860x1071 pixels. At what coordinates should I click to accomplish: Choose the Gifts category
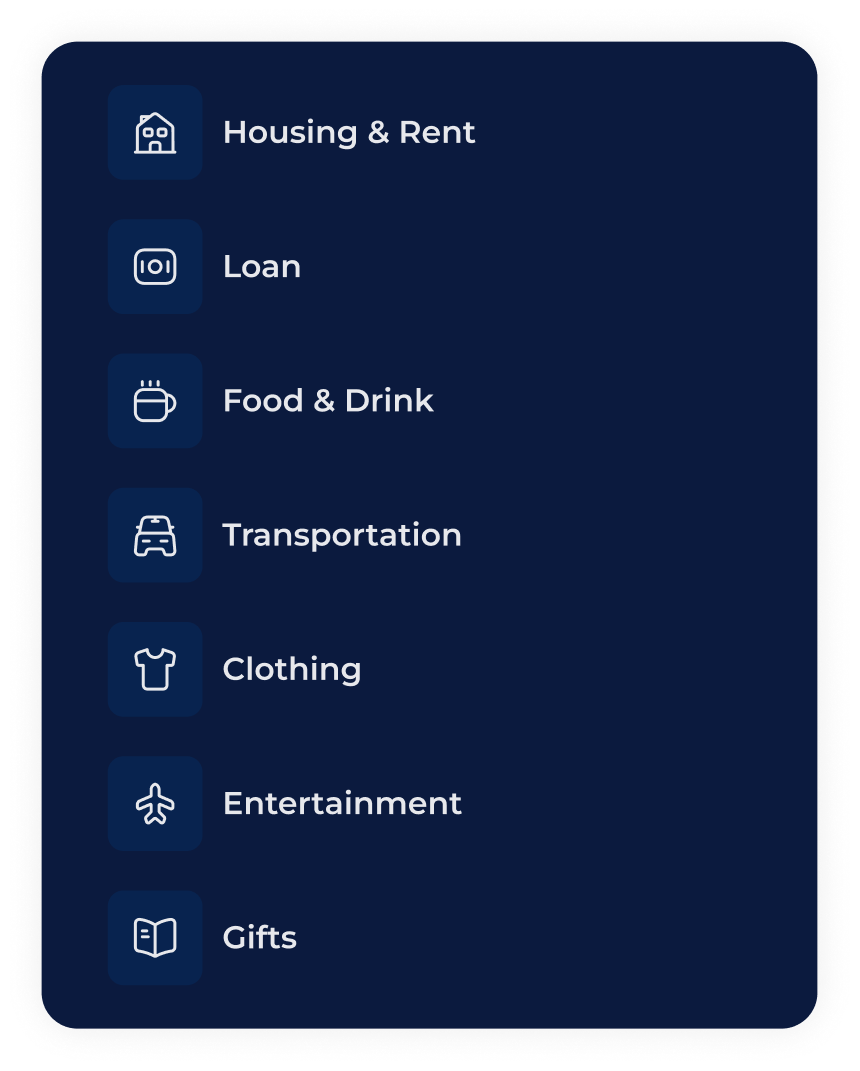coord(260,937)
